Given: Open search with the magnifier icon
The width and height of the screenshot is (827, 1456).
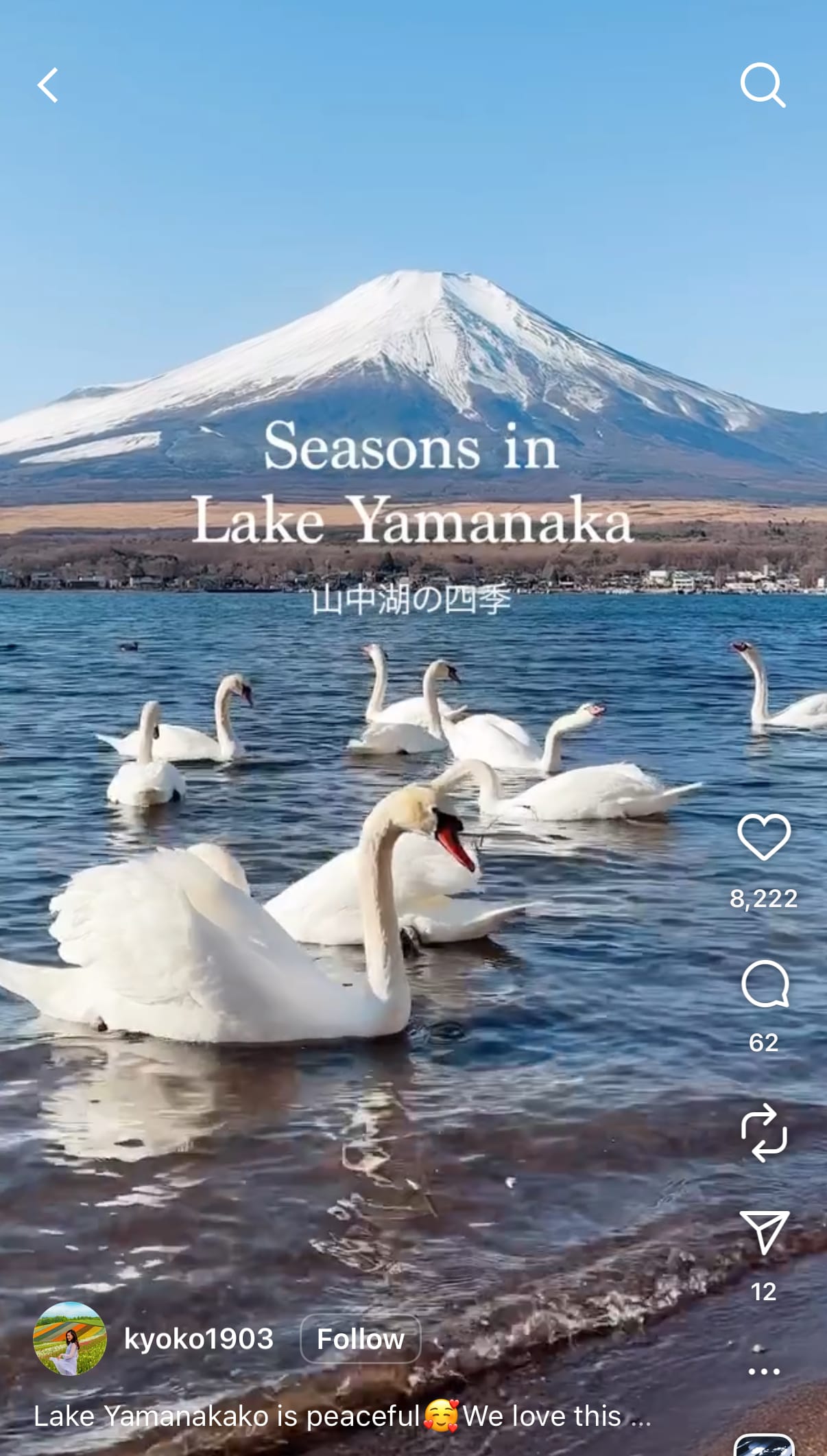Looking at the screenshot, I should 763,86.
